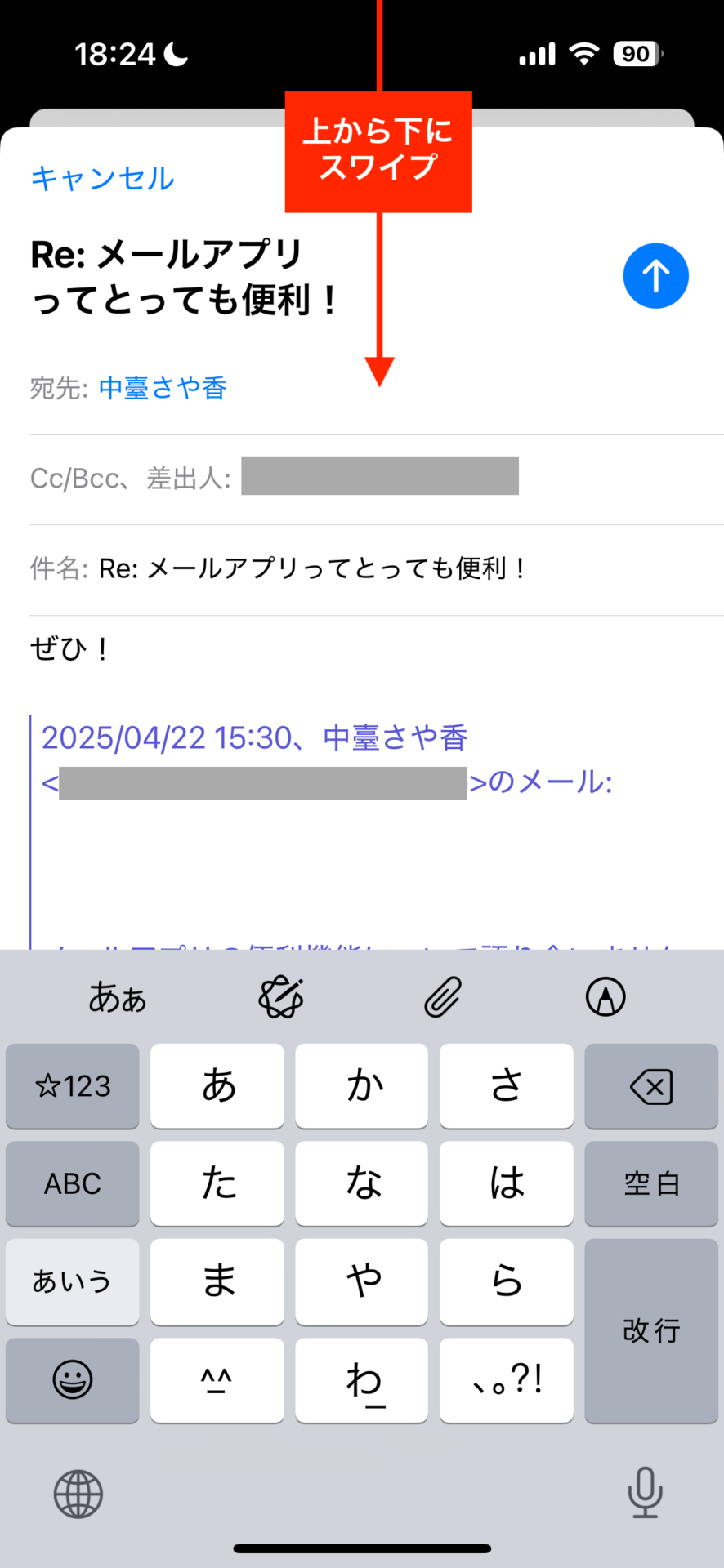
Task: Place cursor in the body text ぜひ！
Action: click(x=69, y=649)
